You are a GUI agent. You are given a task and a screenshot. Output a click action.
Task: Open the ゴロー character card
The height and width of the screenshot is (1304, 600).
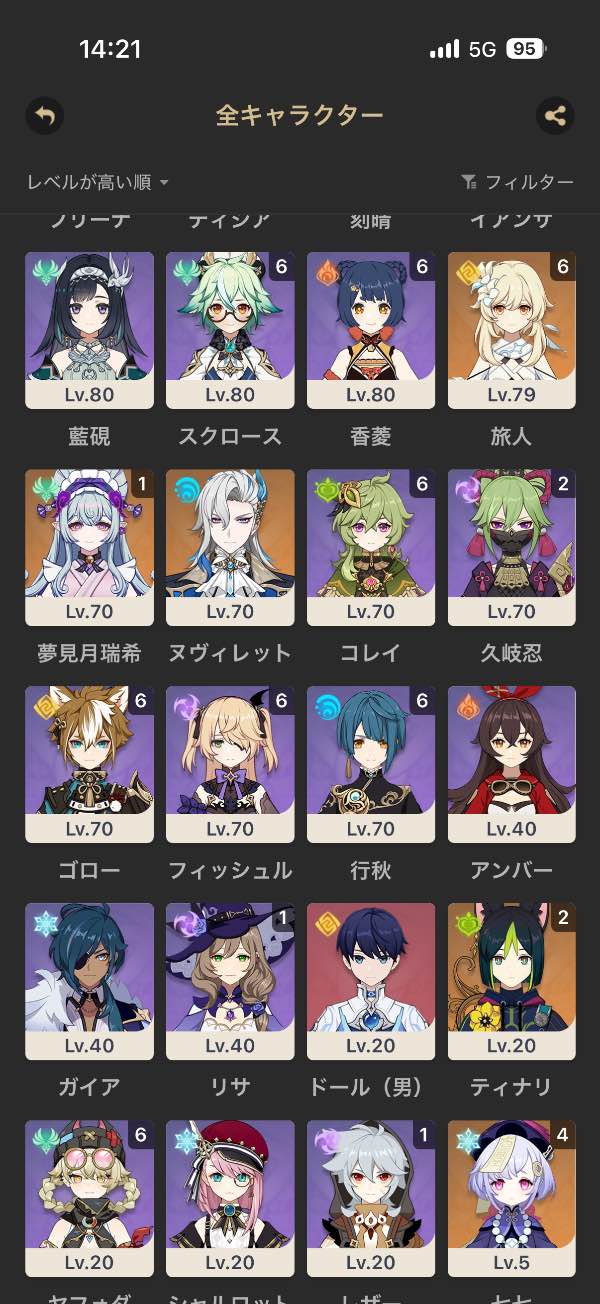point(89,764)
